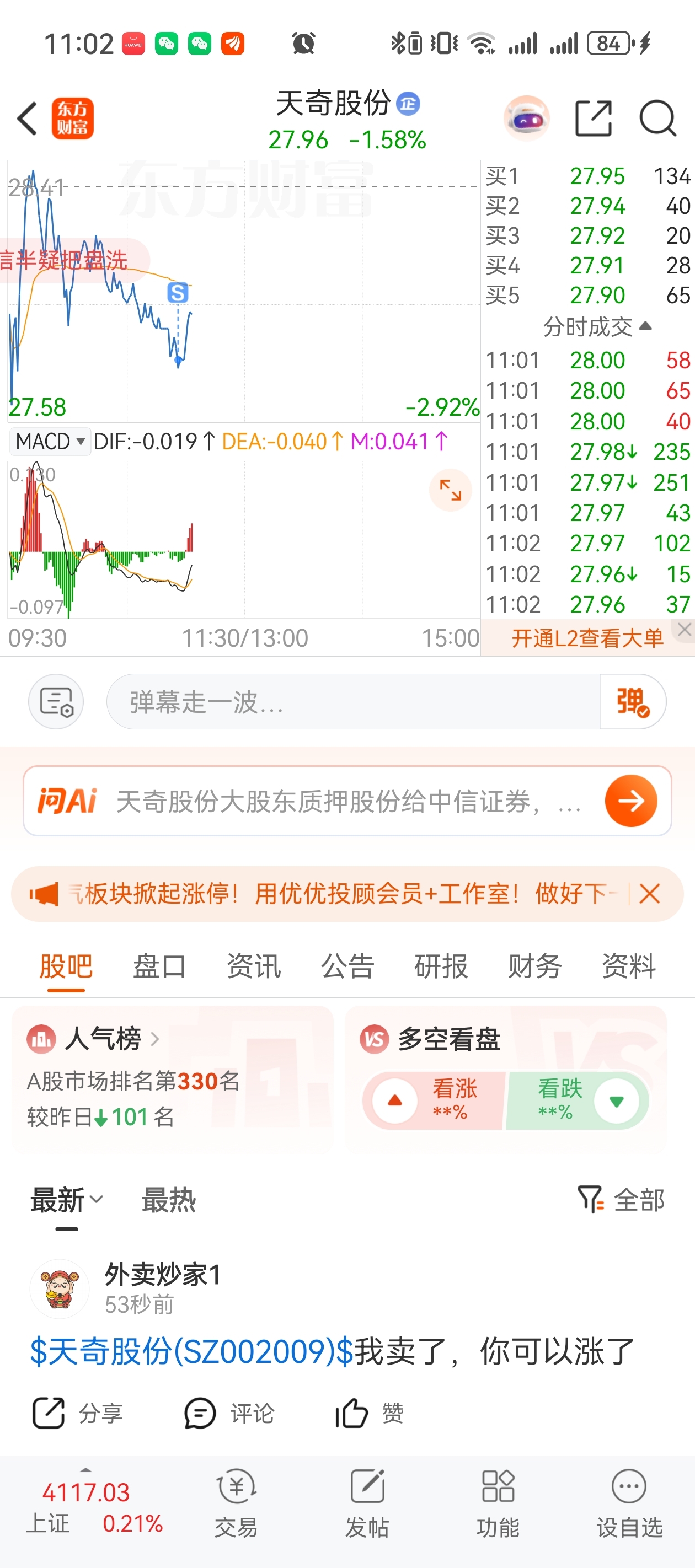Ask AI about 天奇股份 share pledge
The width and height of the screenshot is (695, 1568).
[630, 801]
